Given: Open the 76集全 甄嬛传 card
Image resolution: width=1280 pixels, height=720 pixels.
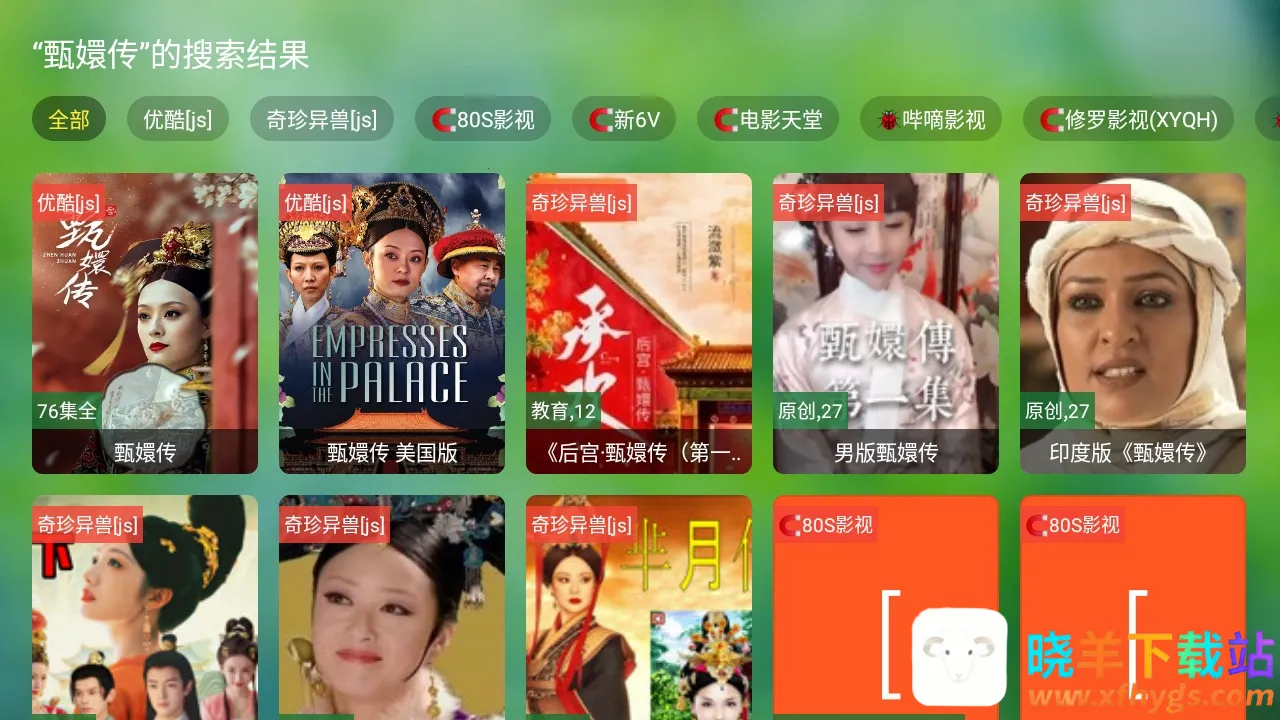Looking at the screenshot, I should coord(145,323).
